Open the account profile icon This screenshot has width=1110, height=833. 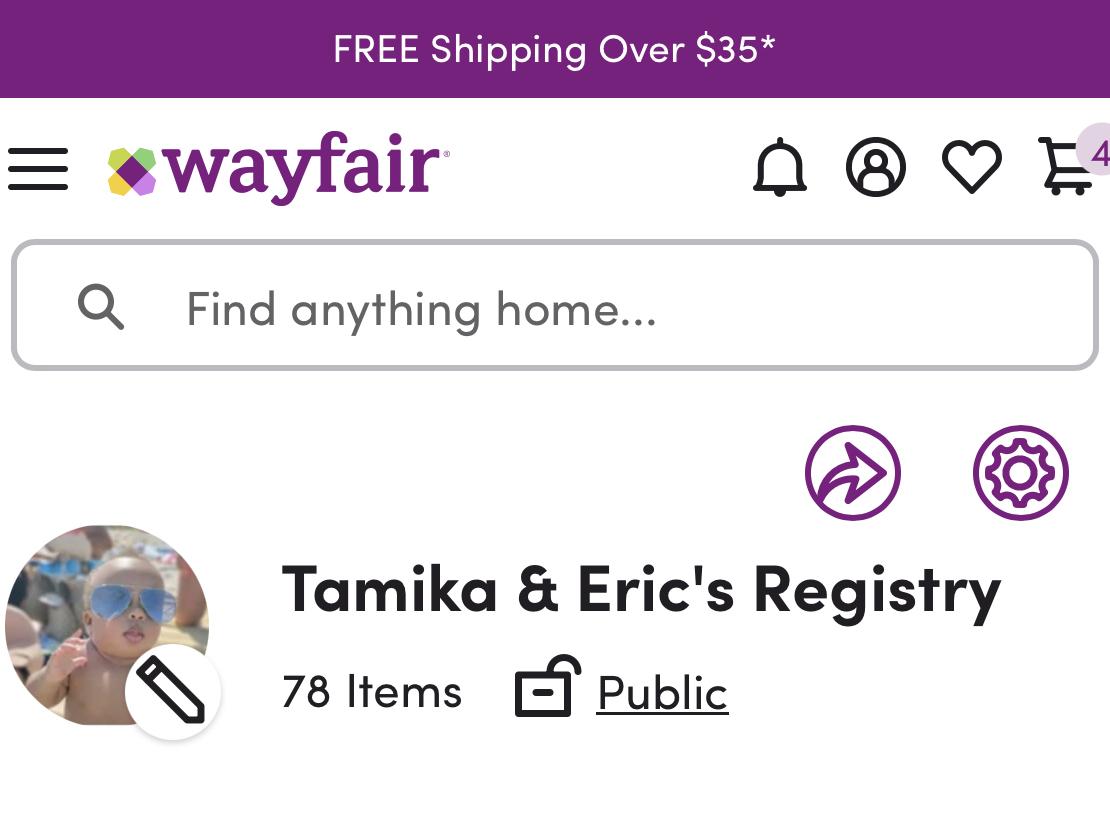pos(875,168)
